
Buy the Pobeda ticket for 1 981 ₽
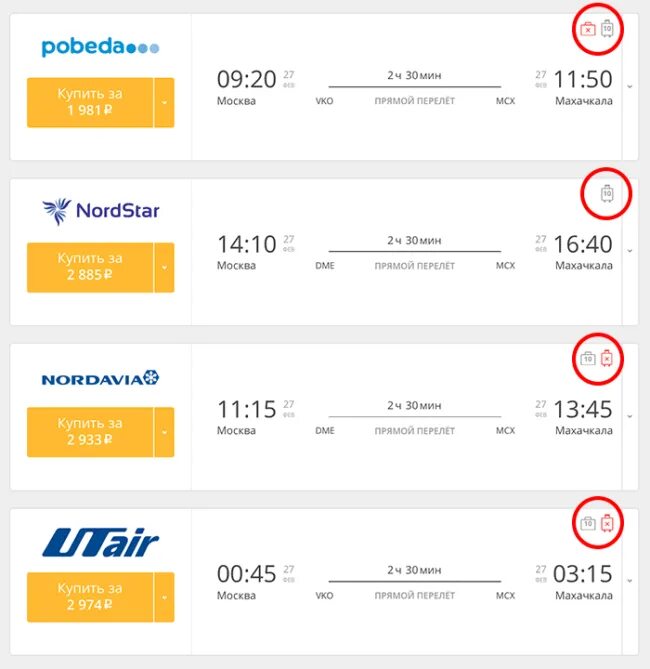[89, 103]
